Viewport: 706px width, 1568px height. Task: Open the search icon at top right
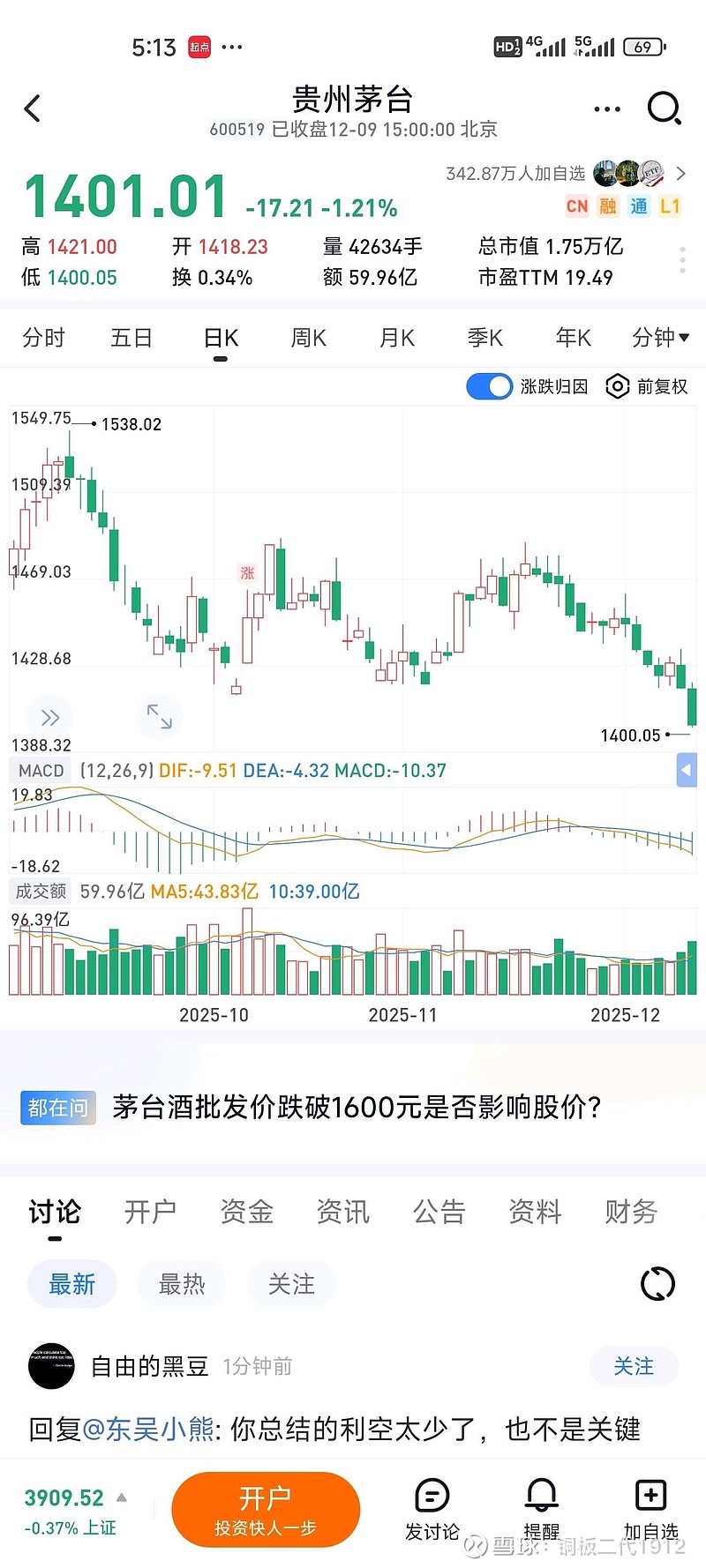point(666,108)
